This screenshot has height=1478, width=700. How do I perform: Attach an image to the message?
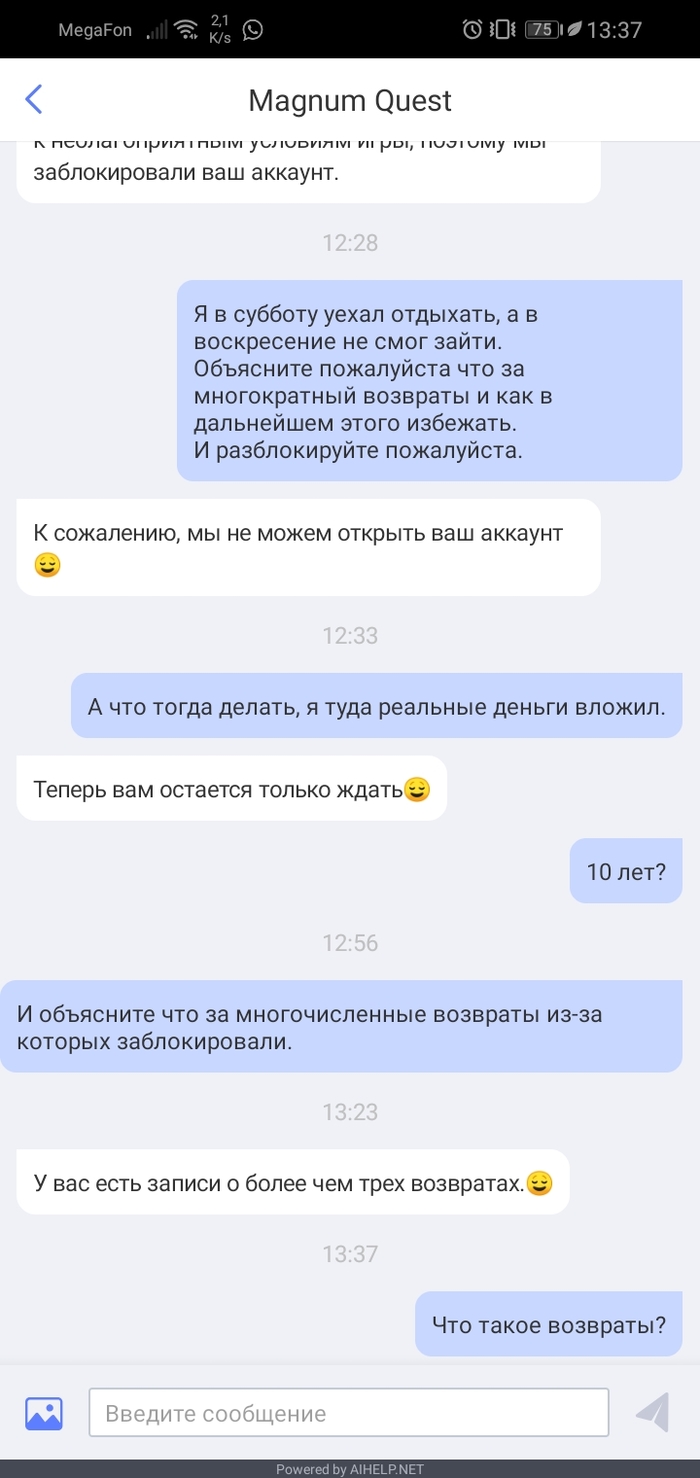point(44,1413)
